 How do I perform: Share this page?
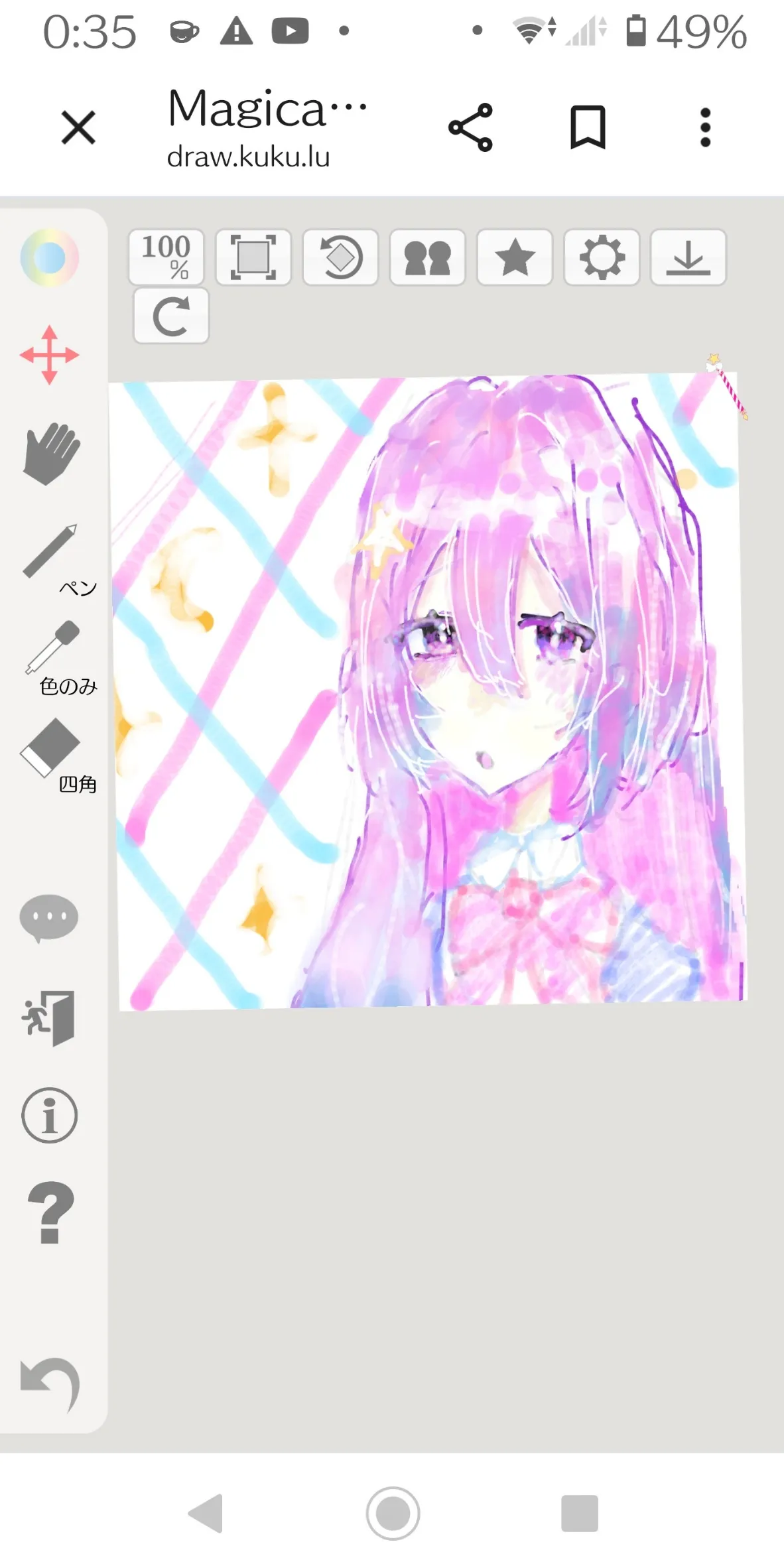pyautogui.click(x=470, y=127)
